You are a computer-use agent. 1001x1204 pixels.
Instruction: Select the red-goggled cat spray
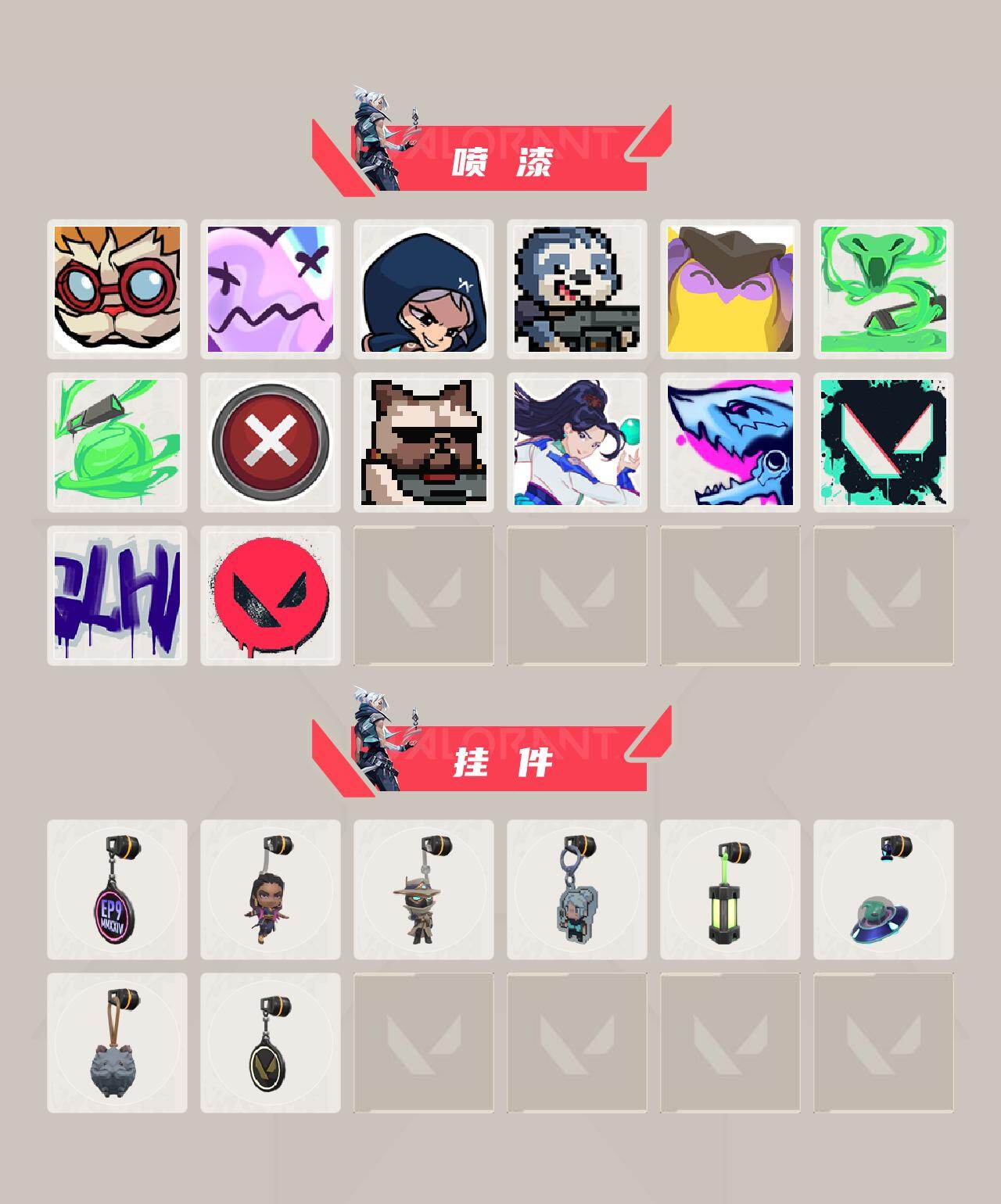(117, 287)
